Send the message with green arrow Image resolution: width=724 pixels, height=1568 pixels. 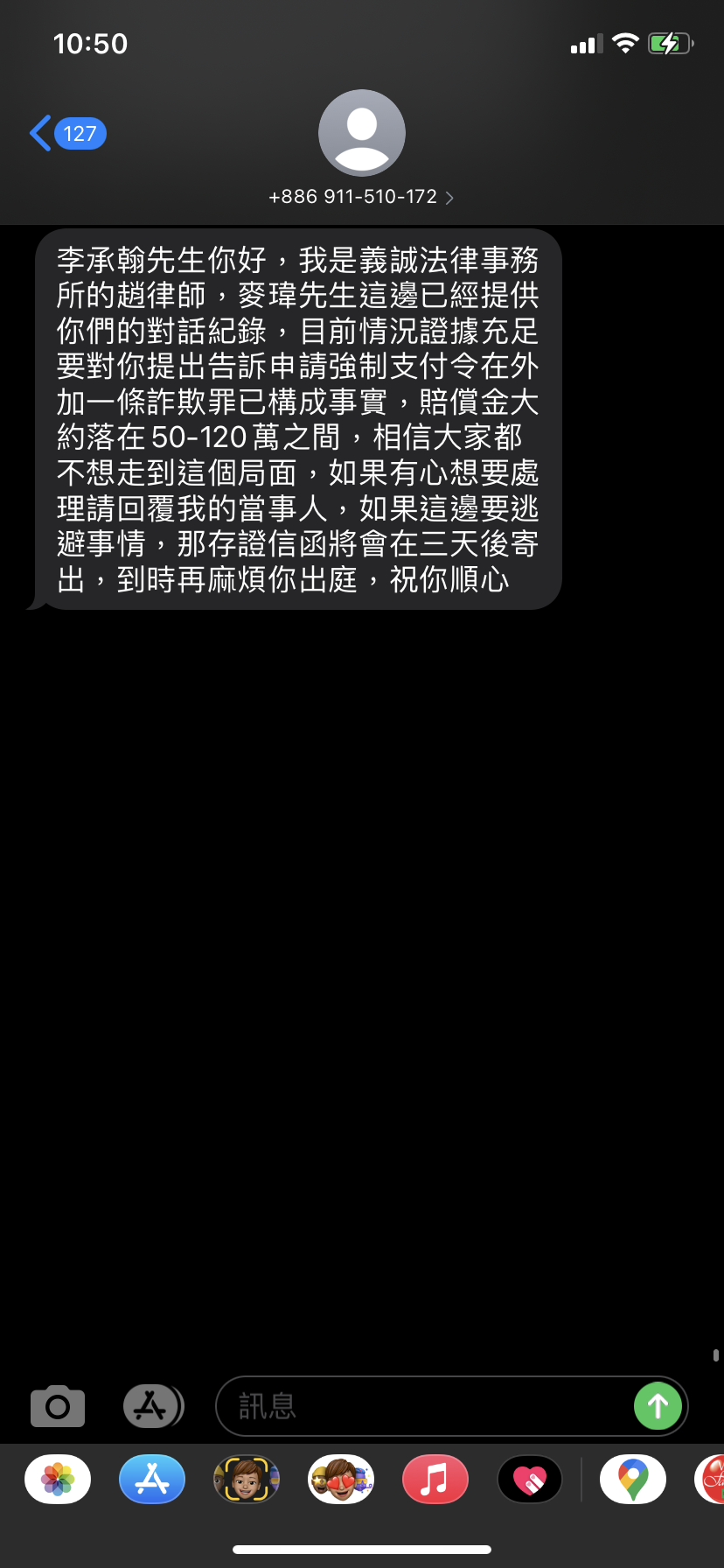658,1406
